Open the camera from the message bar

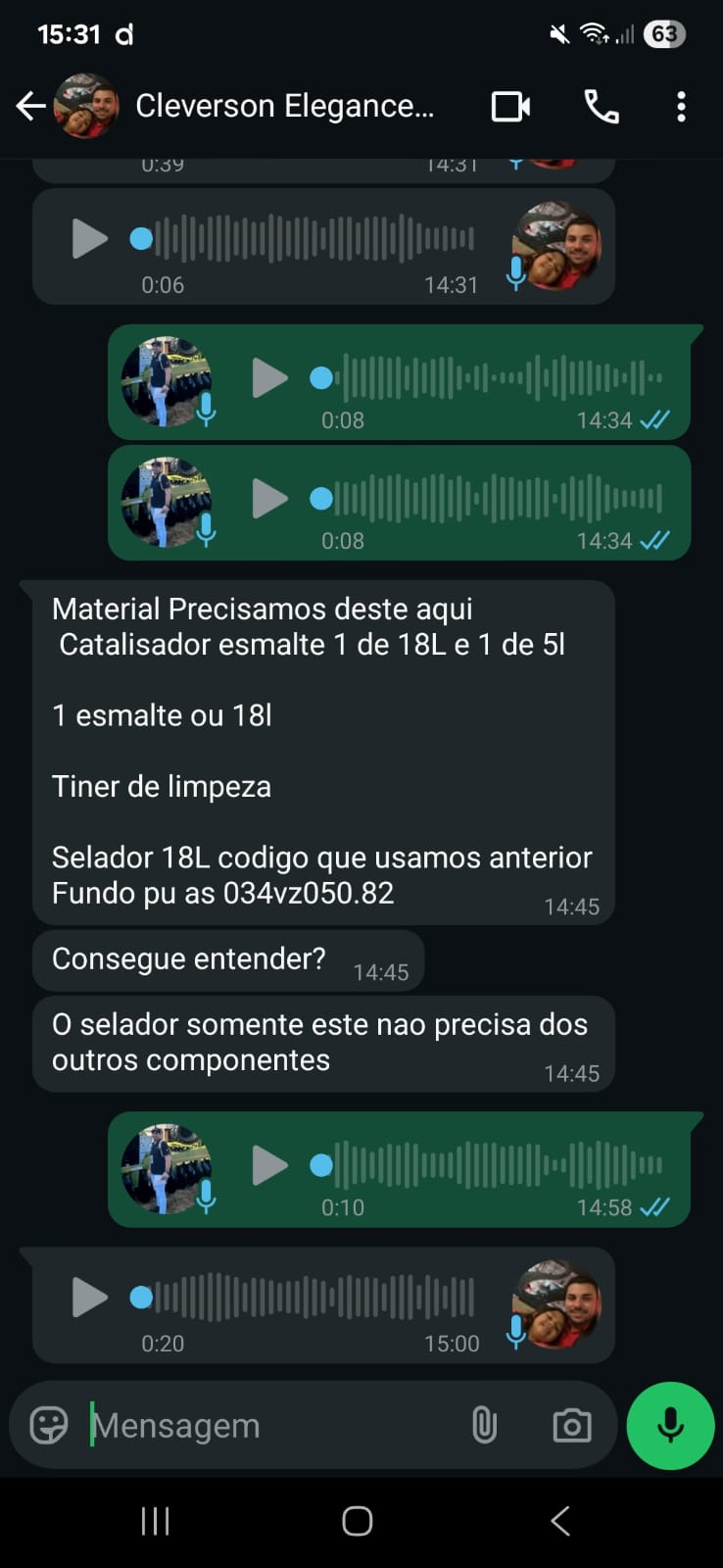pos(572,1425)
